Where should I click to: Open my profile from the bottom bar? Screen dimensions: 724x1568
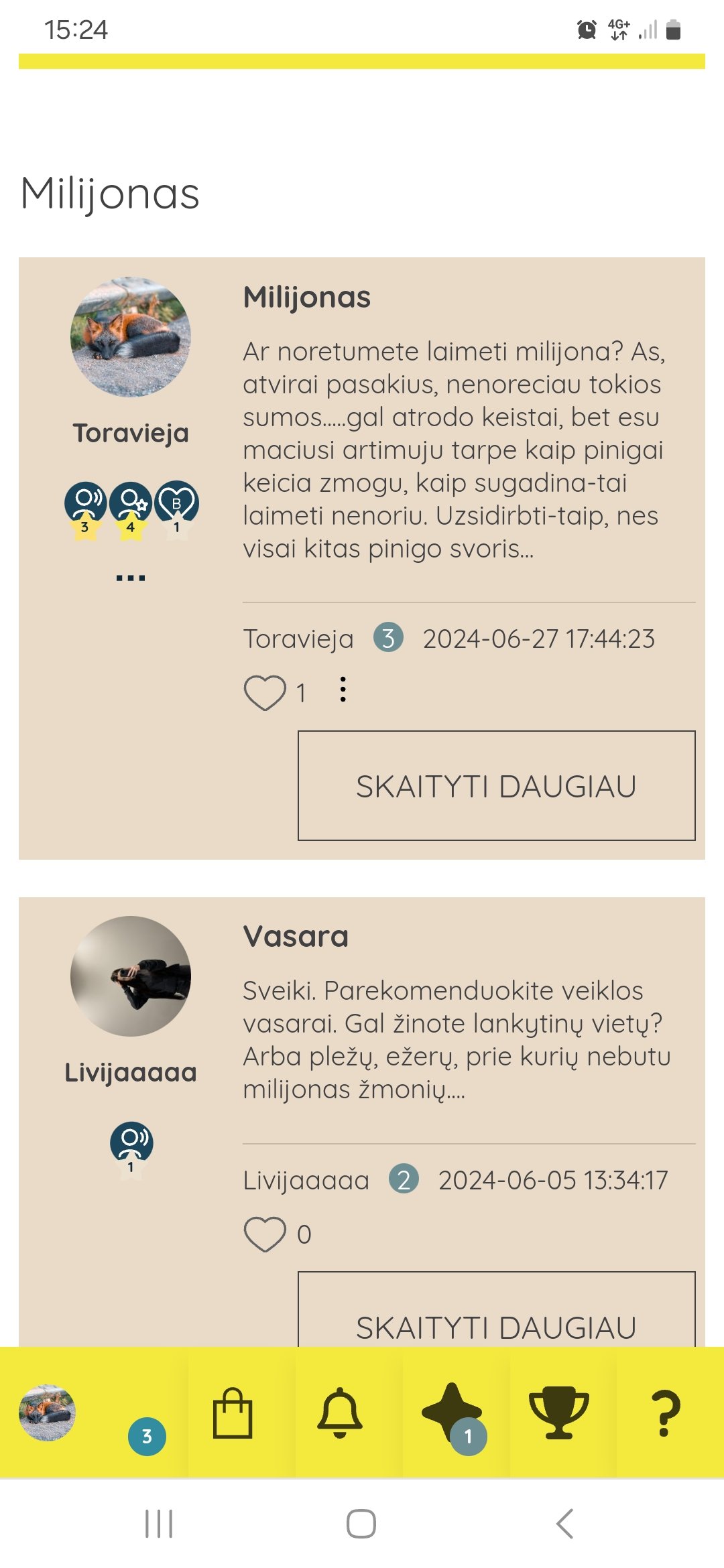point(47,1413)
